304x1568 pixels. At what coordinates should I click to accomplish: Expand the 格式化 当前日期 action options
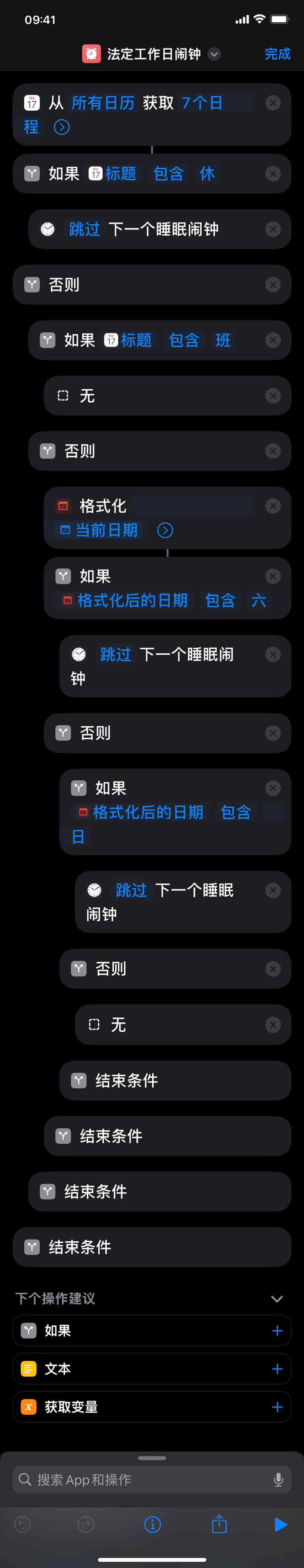(x=165, y=530)
